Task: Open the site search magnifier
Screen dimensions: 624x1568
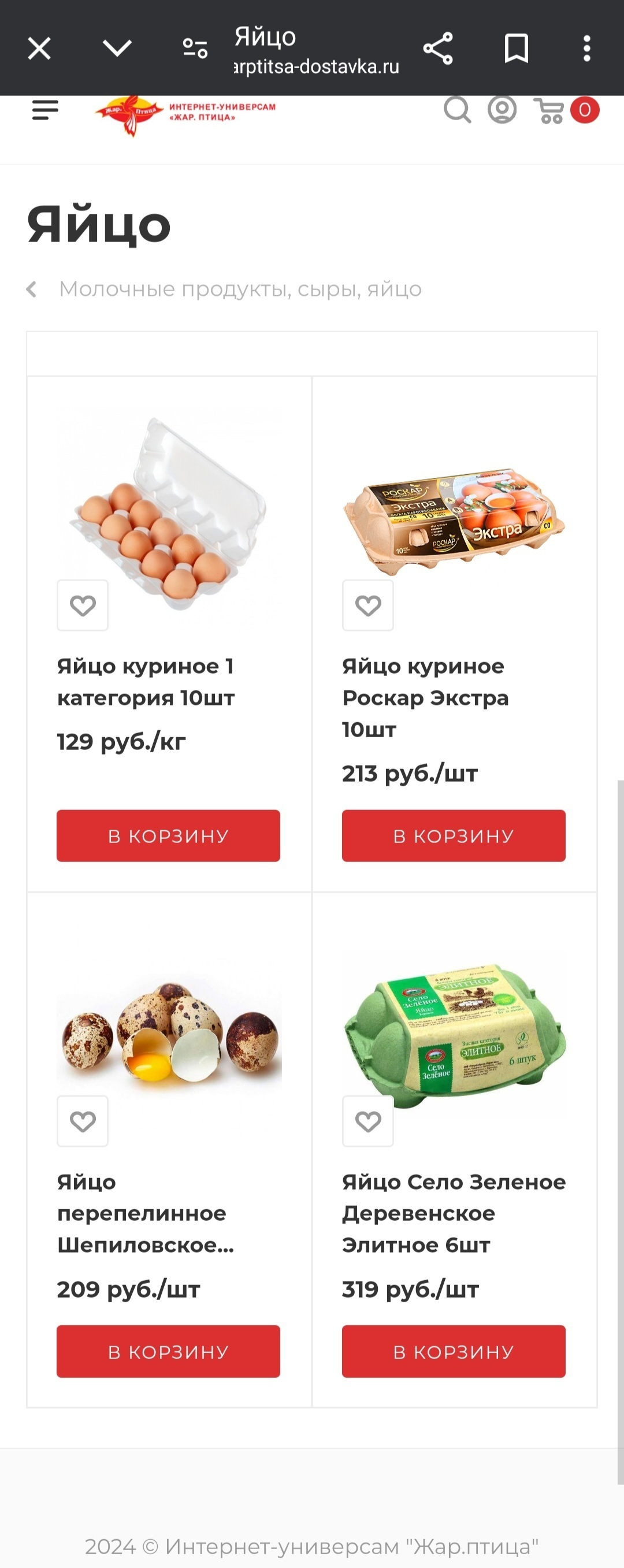Action: (457, 110)
